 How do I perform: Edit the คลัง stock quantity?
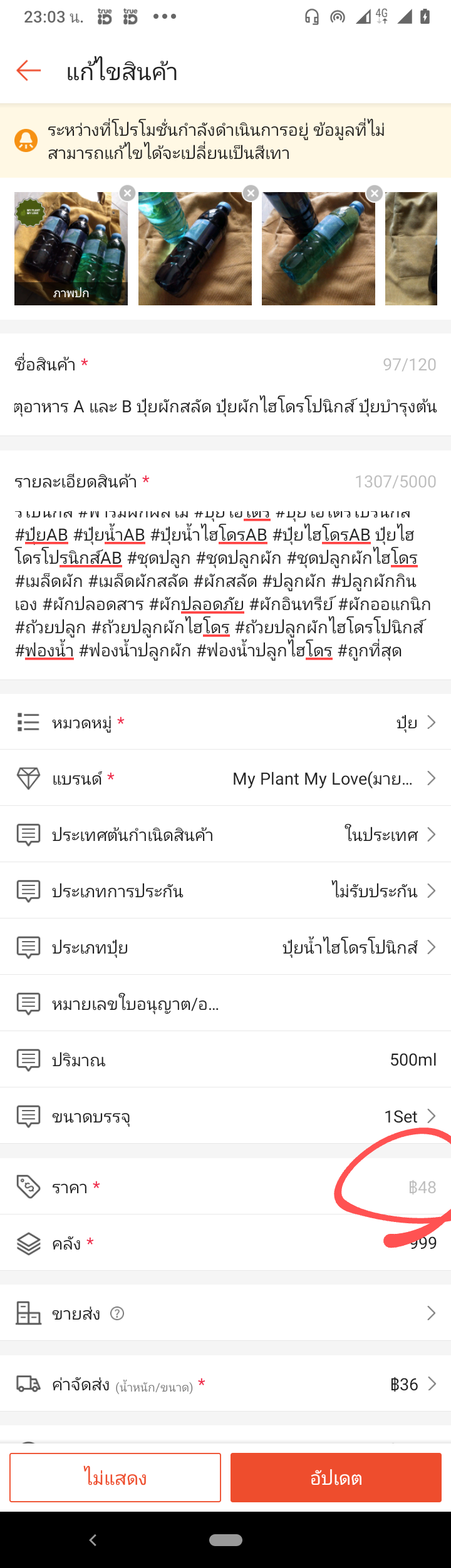click(x=225, y=1243)
